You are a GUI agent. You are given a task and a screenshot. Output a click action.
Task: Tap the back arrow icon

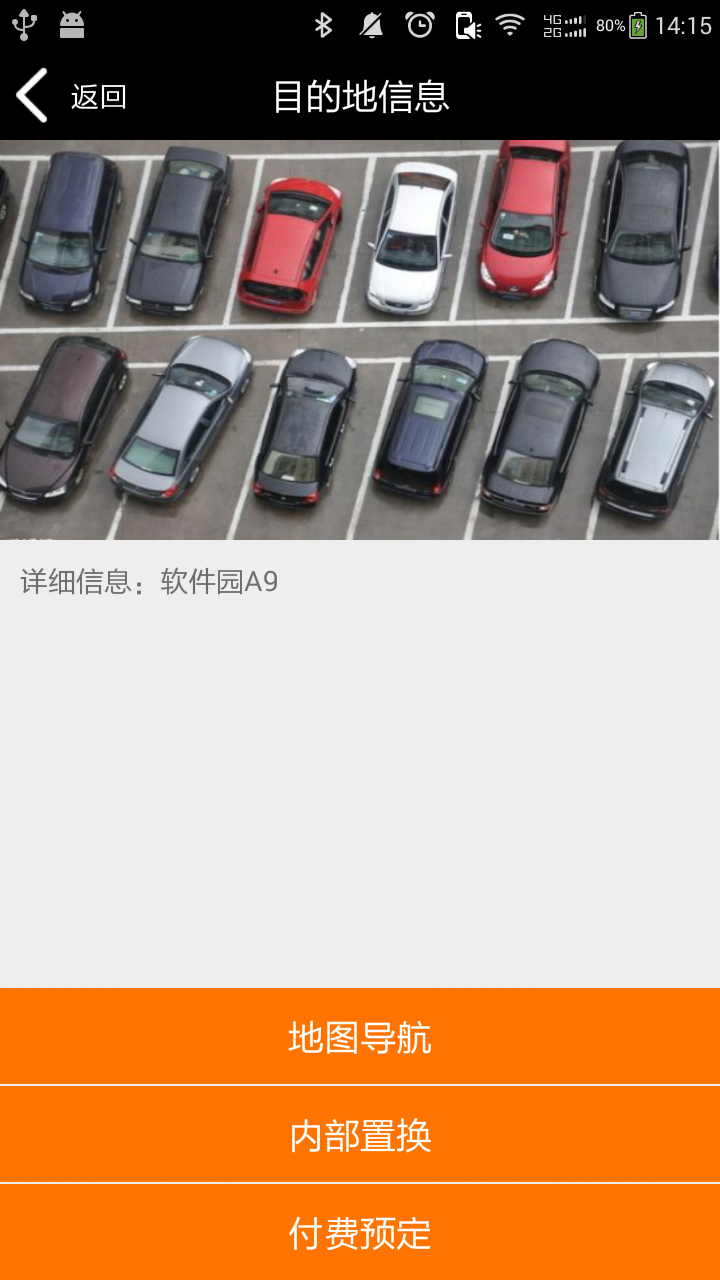[30, 95]
